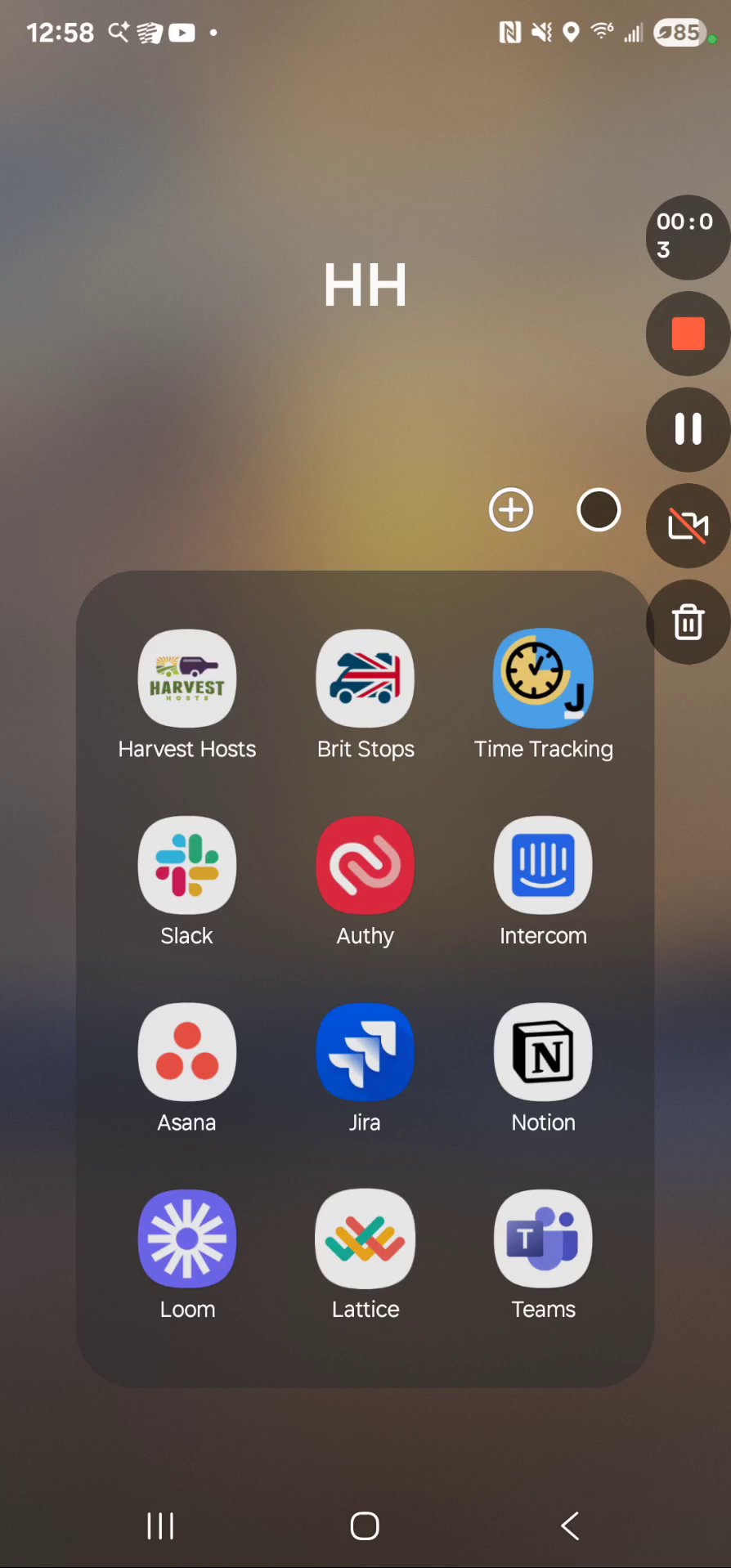
Task: Launch the Loom app
Action: 187,1239
